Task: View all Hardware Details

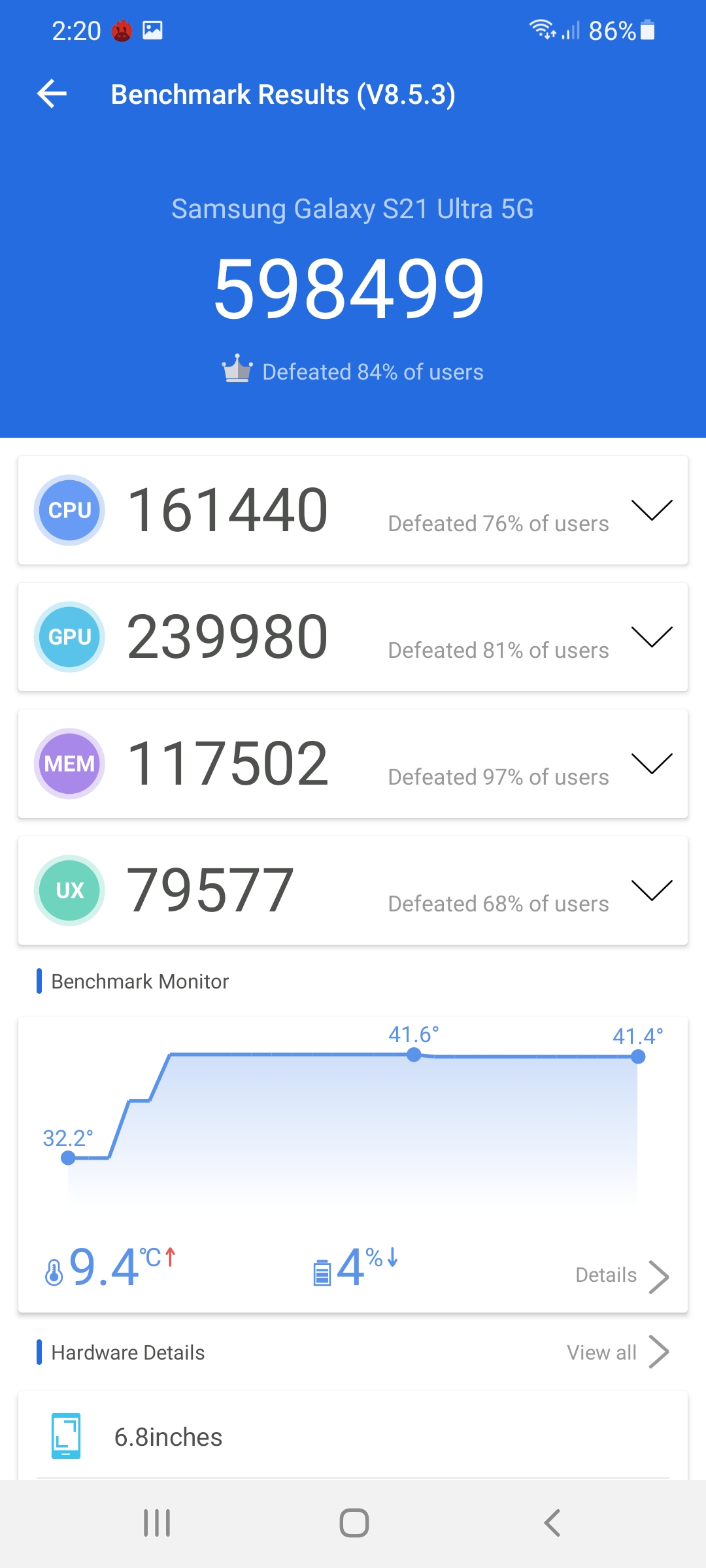Action: coord(617,1352)
